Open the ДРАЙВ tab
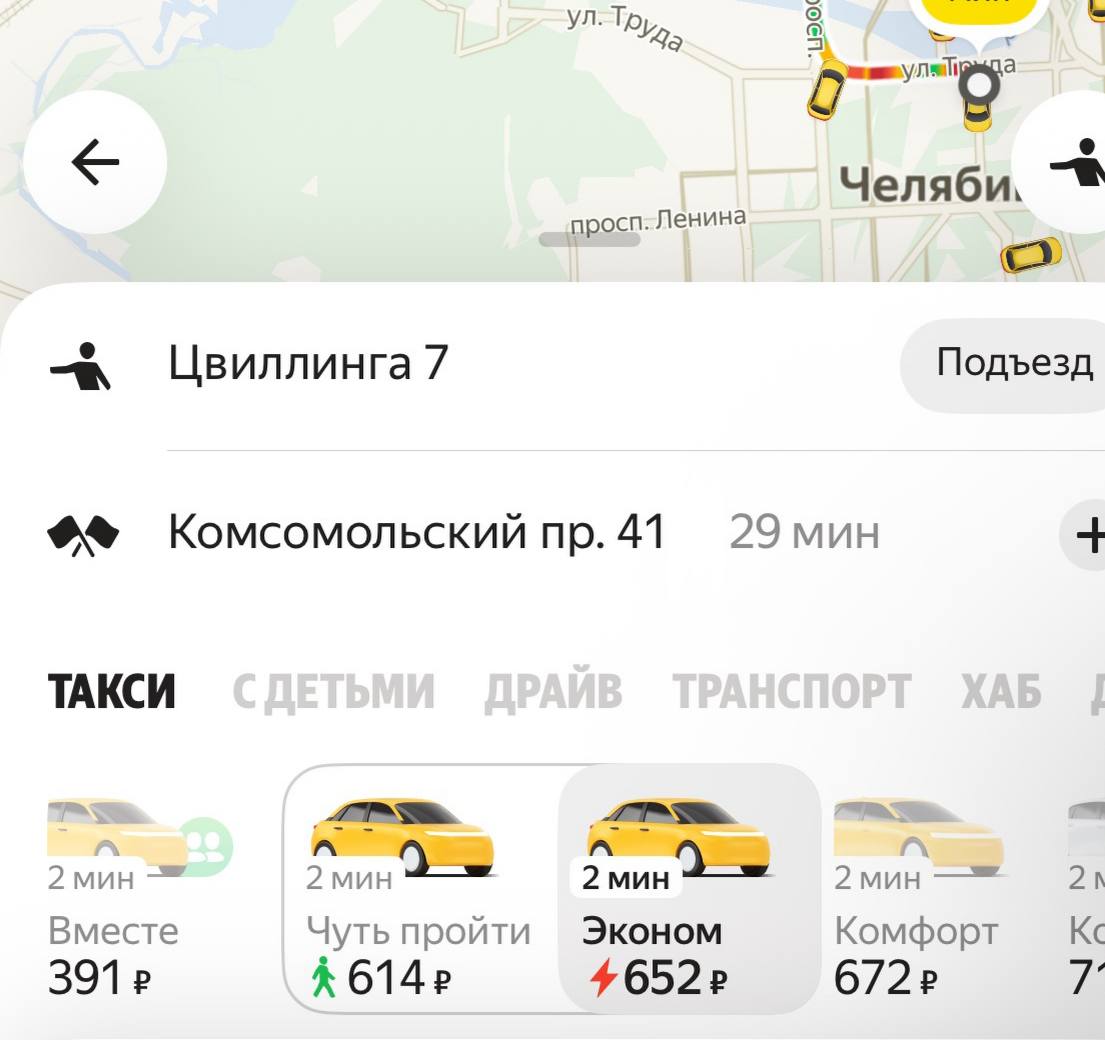 [552, 692]
